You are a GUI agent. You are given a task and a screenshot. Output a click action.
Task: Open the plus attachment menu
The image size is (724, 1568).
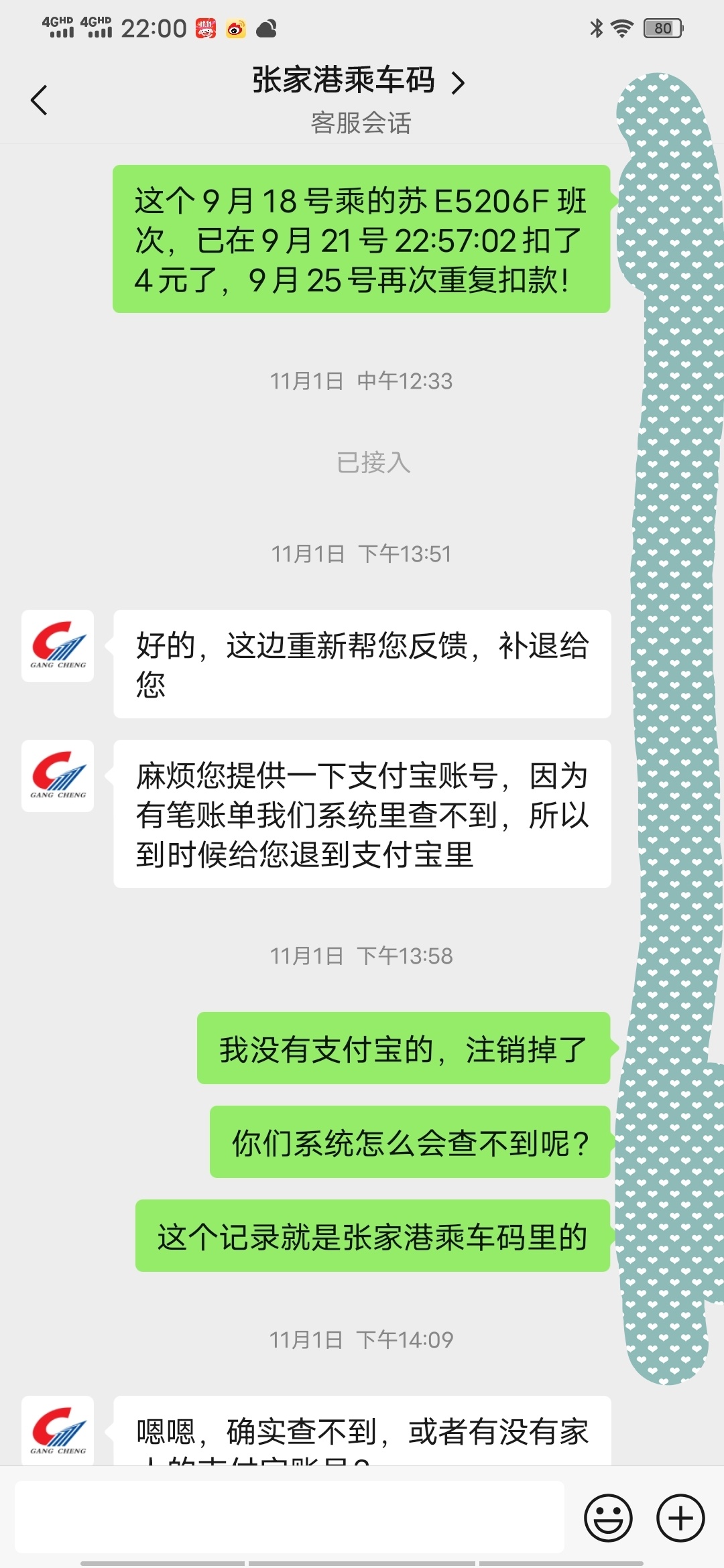680,1518
